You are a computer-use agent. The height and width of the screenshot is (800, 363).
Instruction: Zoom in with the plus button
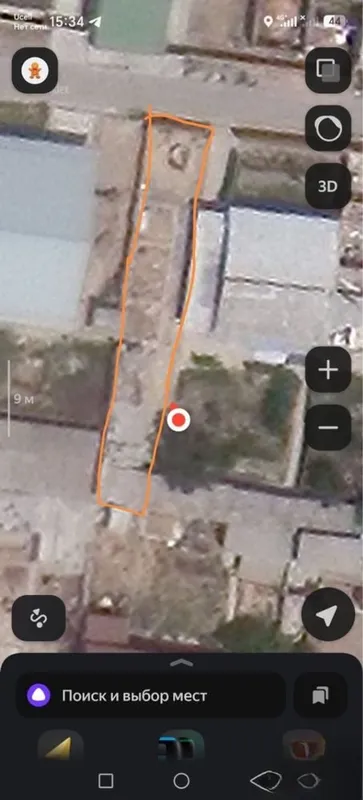(x=328, y=370)
